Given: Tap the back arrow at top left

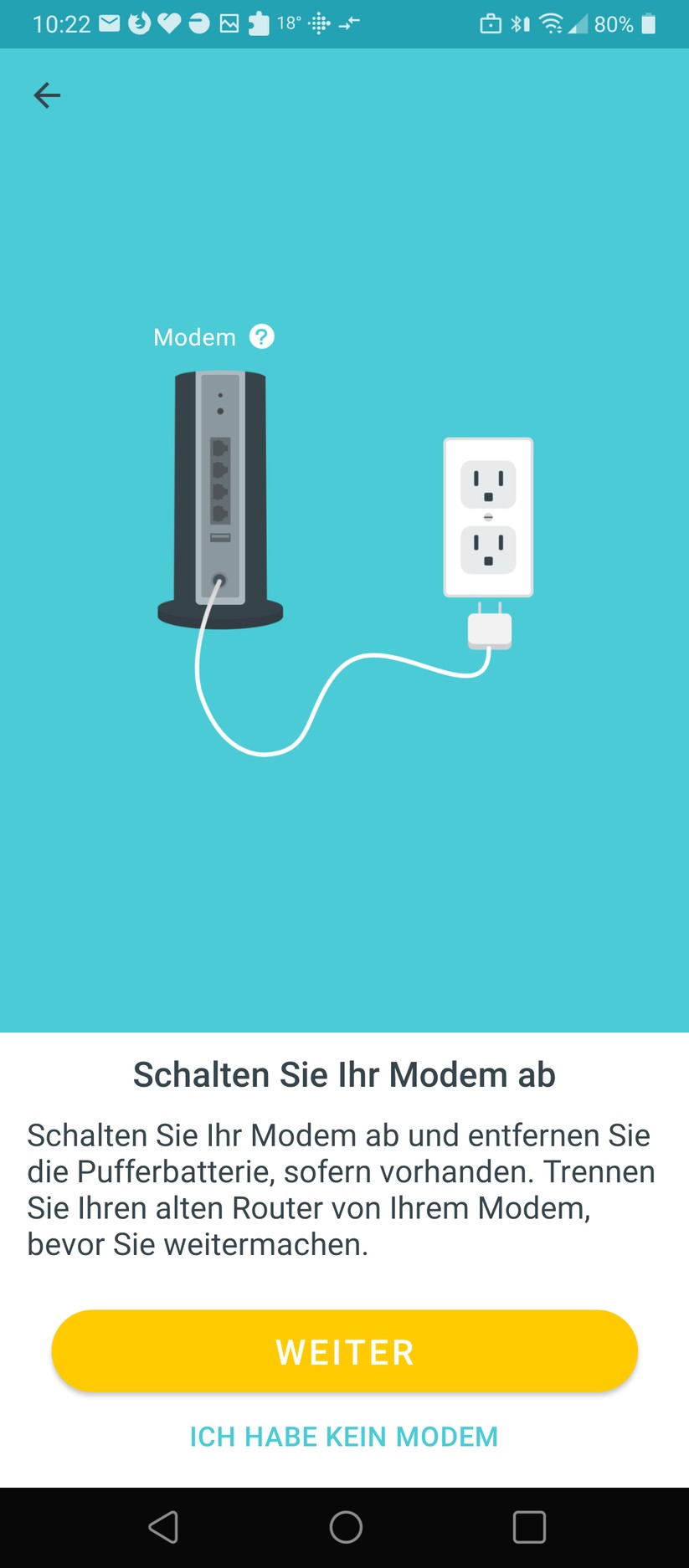Looking at the screenshot, I should 46,95.
